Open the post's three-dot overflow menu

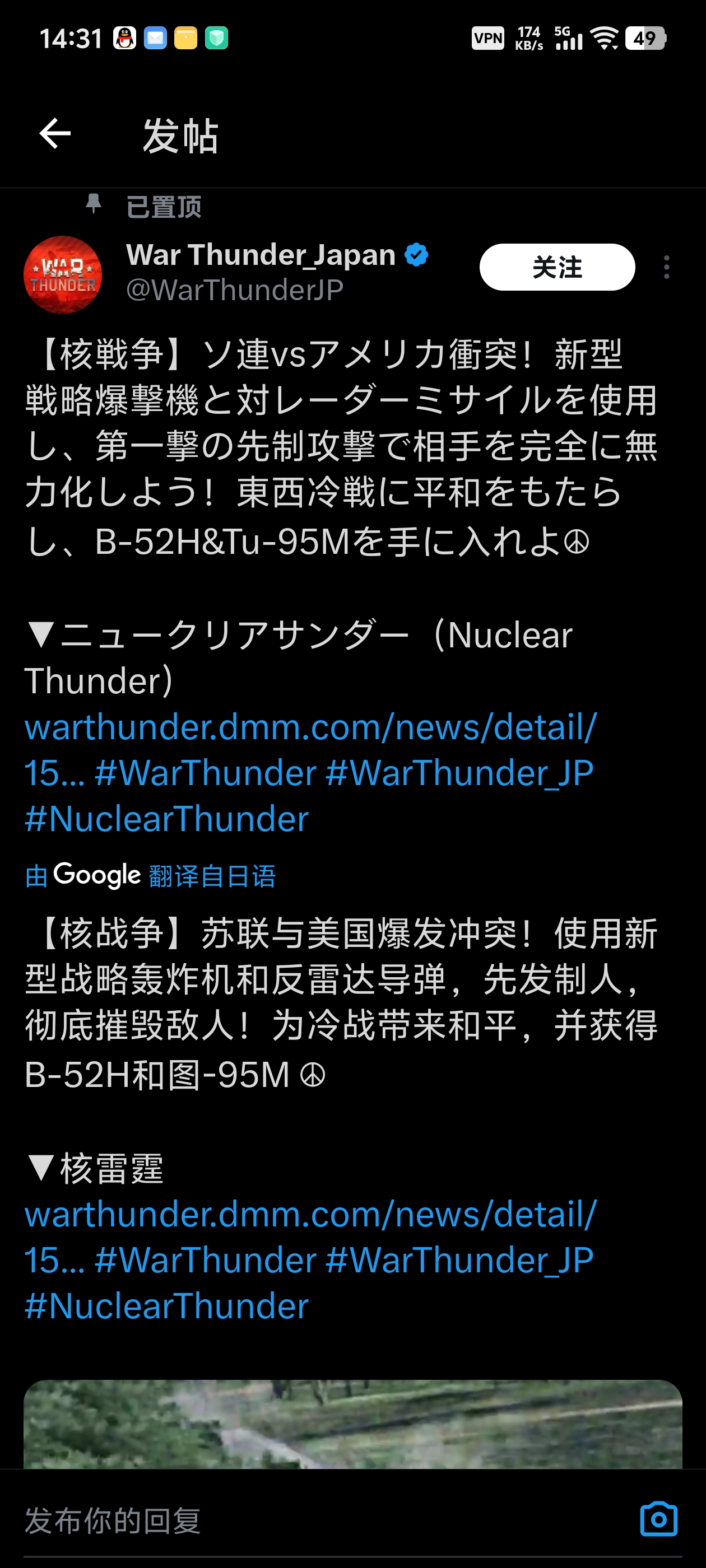point(666,267)
